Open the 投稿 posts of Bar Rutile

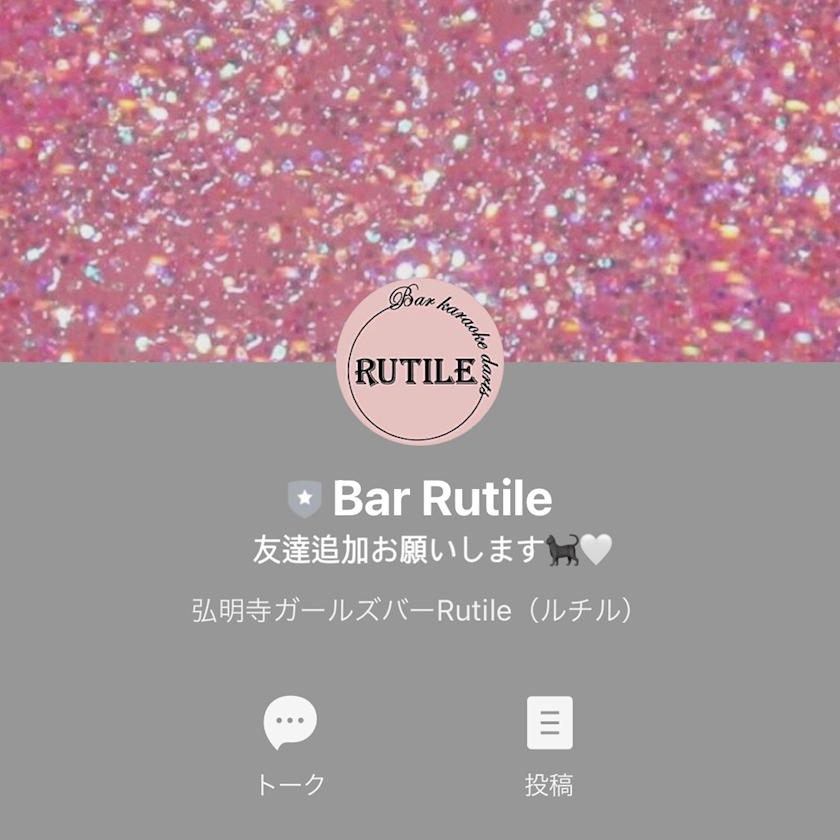pos(549,744)
